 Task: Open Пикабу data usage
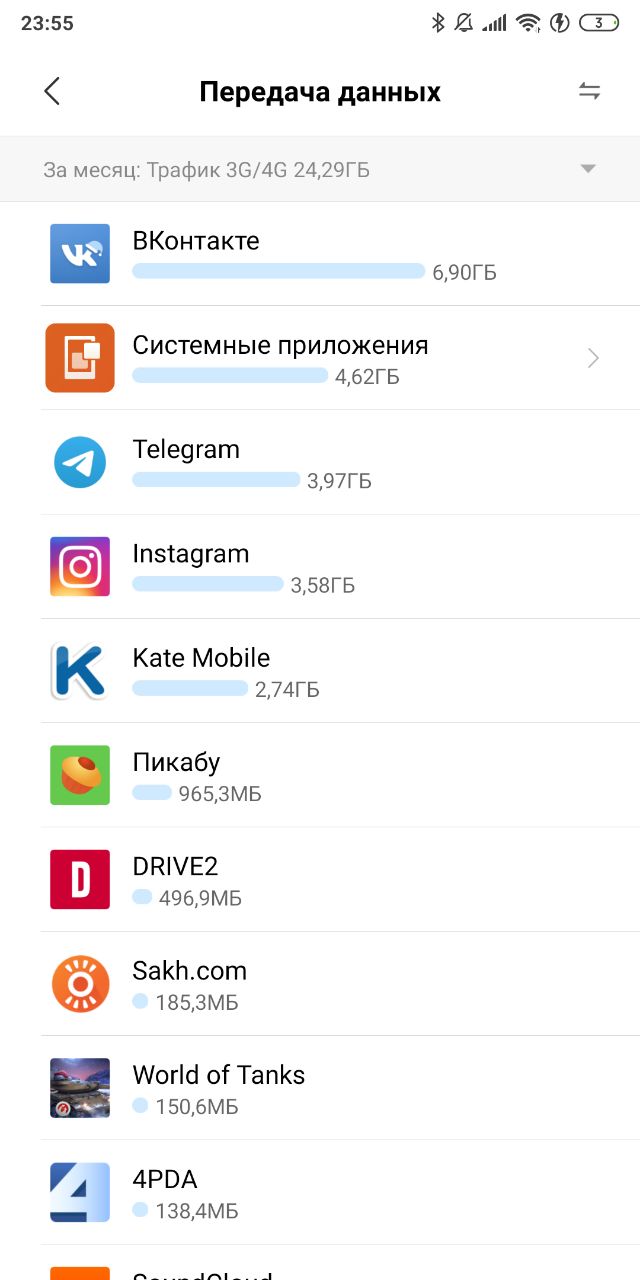[x=320, y=775]
